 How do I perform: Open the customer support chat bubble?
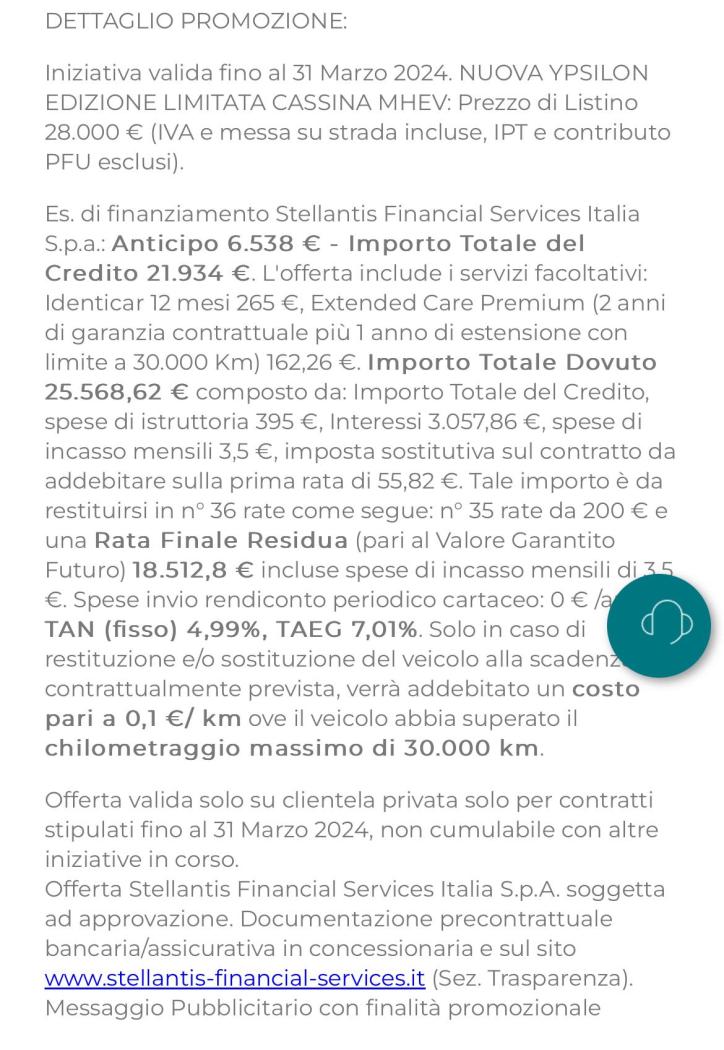pos(659,627)
